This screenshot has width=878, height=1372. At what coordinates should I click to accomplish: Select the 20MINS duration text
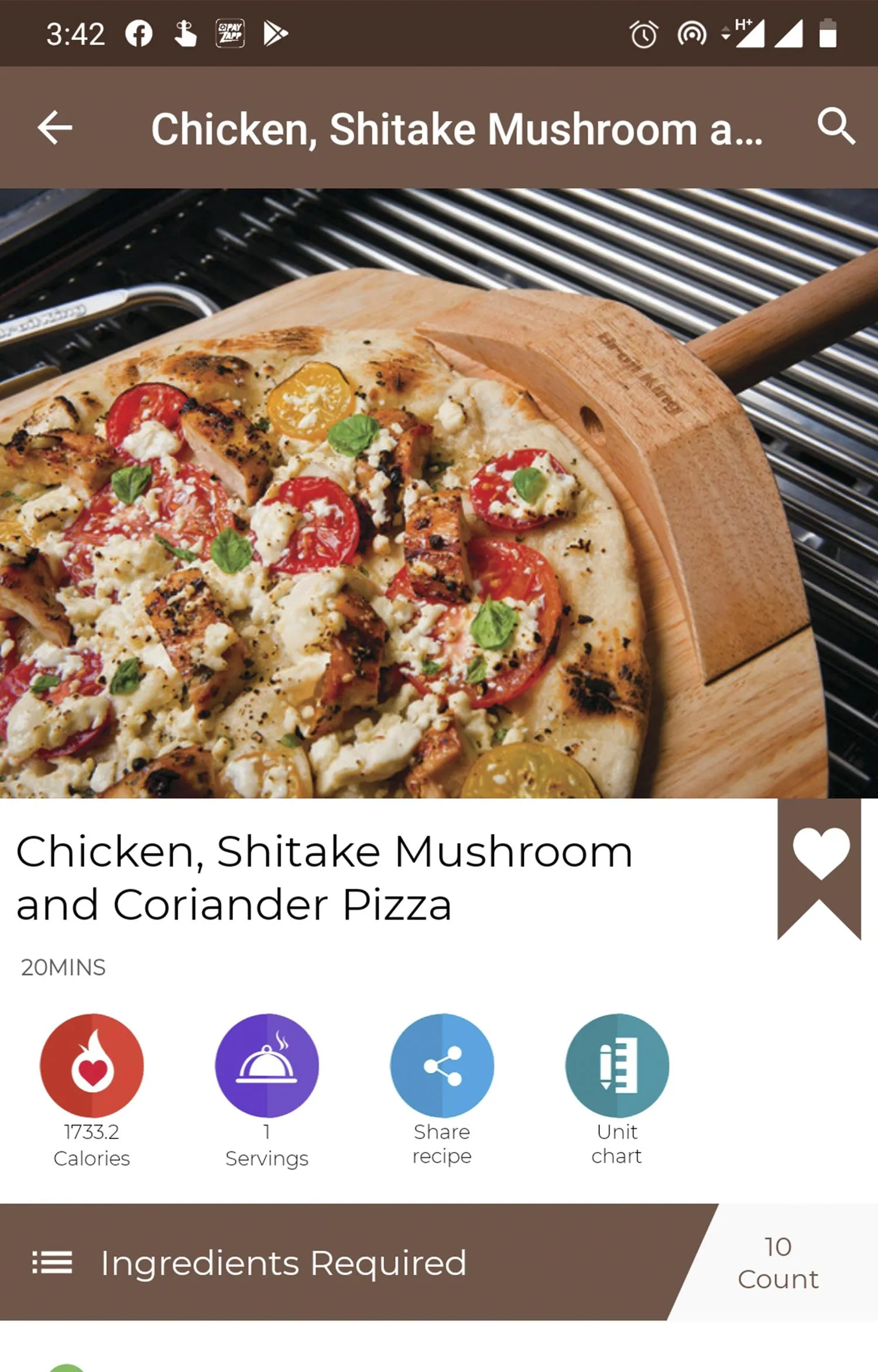[61, 967]
